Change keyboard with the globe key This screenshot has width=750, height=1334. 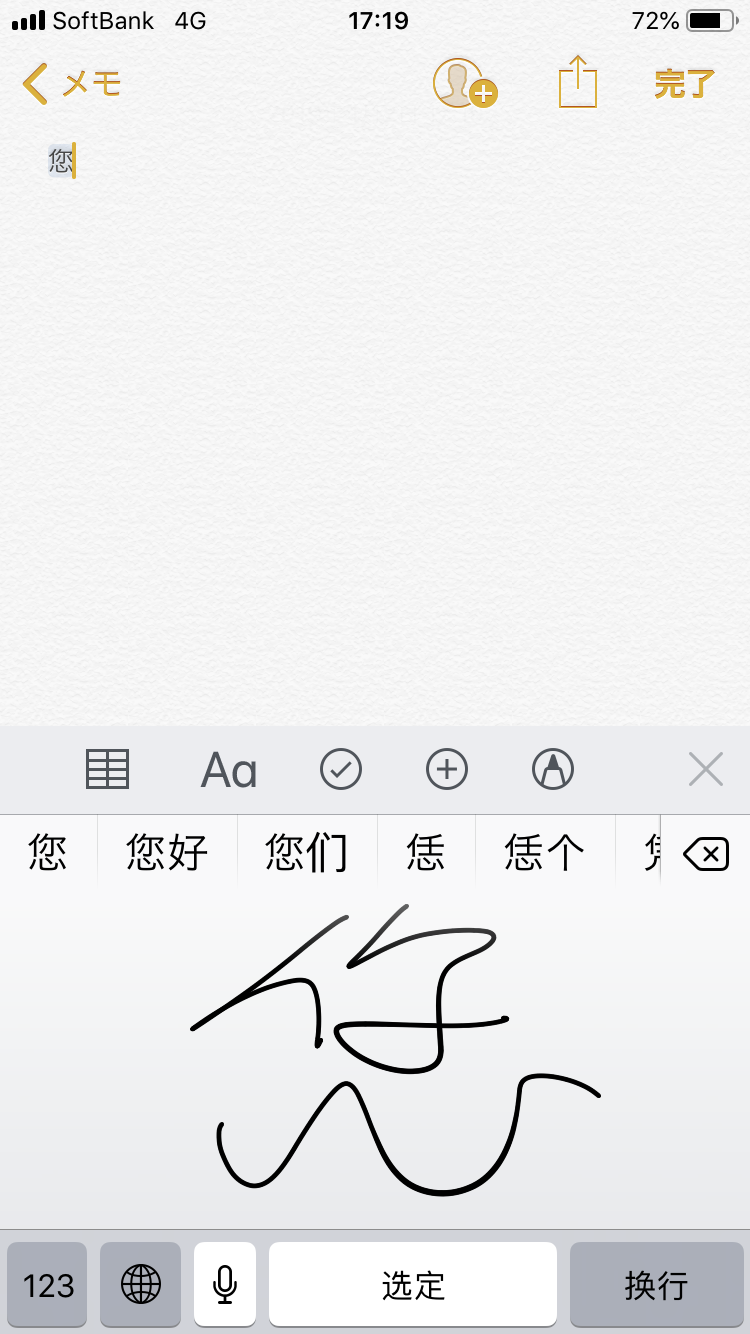click(x=141, y=1285)
